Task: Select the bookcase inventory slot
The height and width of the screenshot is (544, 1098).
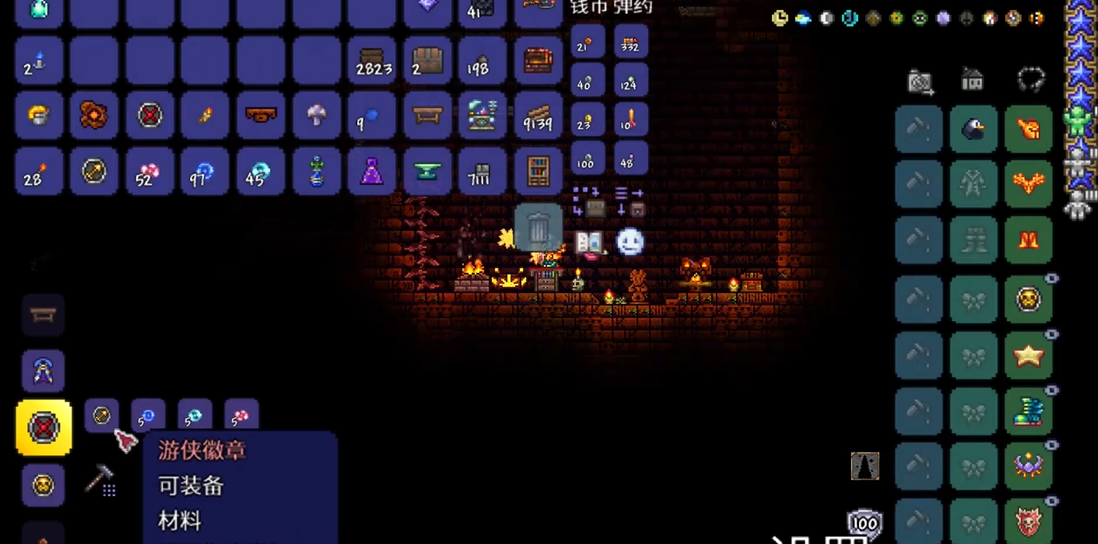Action: pyautogui.click(x=538, y=172)
